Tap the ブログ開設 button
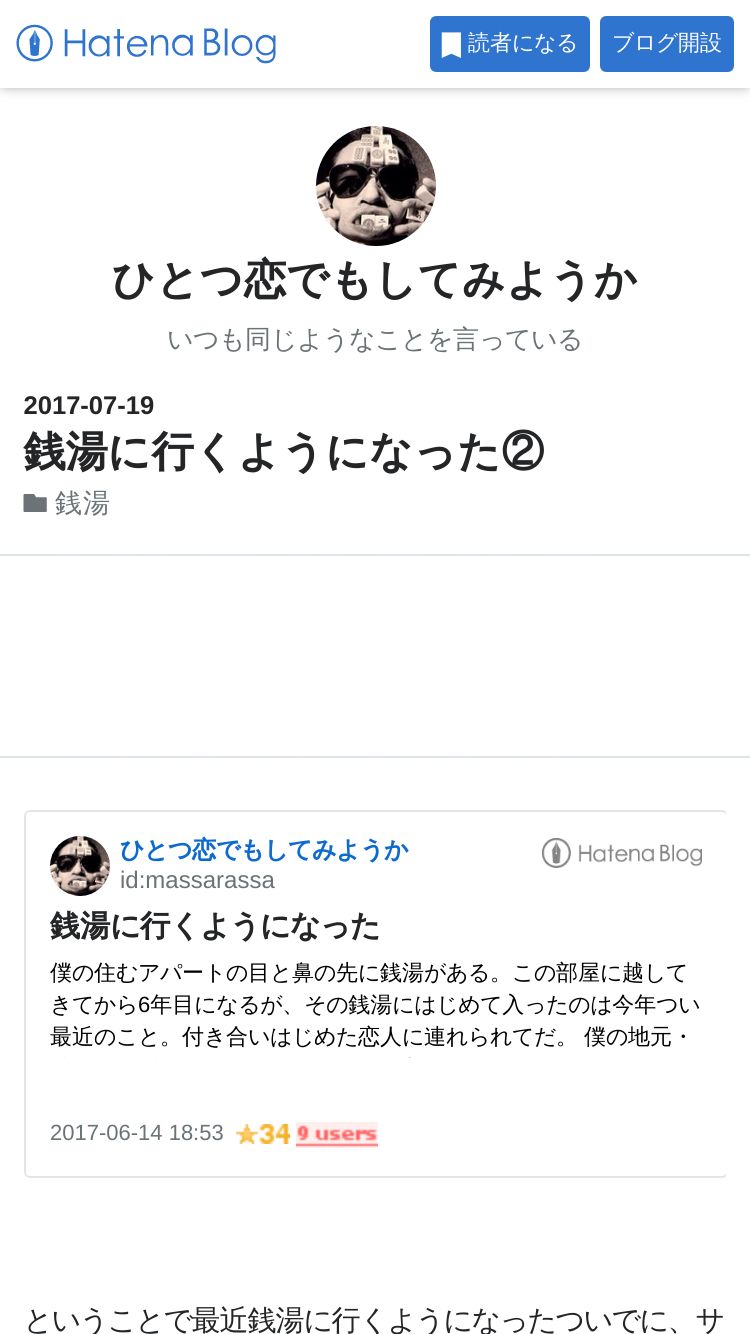This screenshot has height=1334, width=750. coord(667,44)
